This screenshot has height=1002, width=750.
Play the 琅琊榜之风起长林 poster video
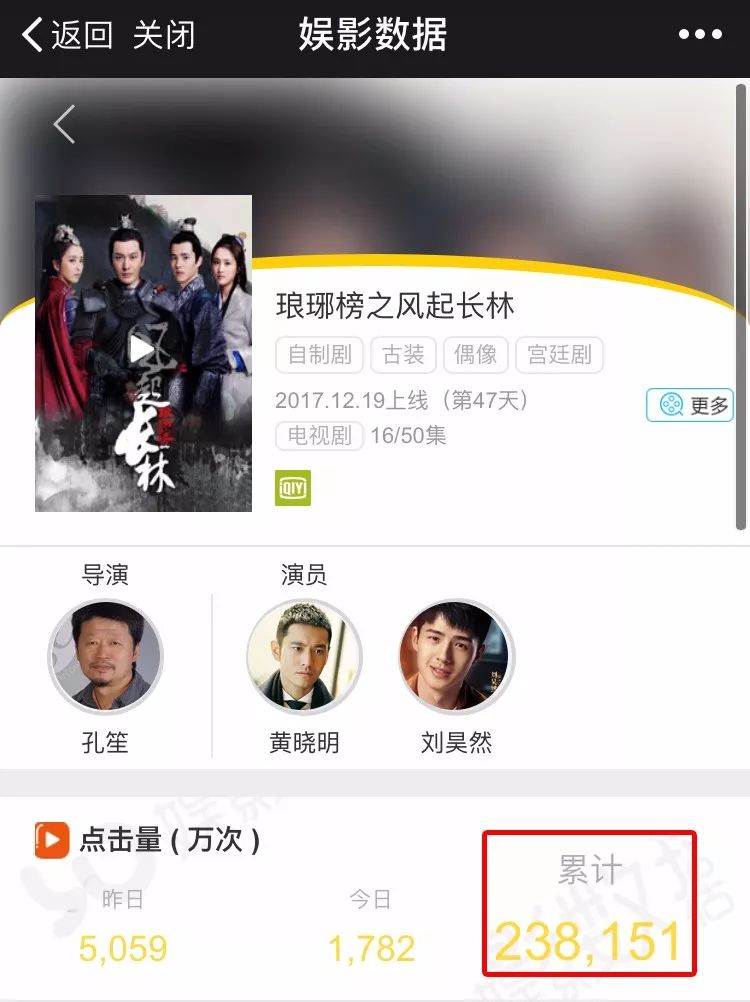tap(143, 349)
